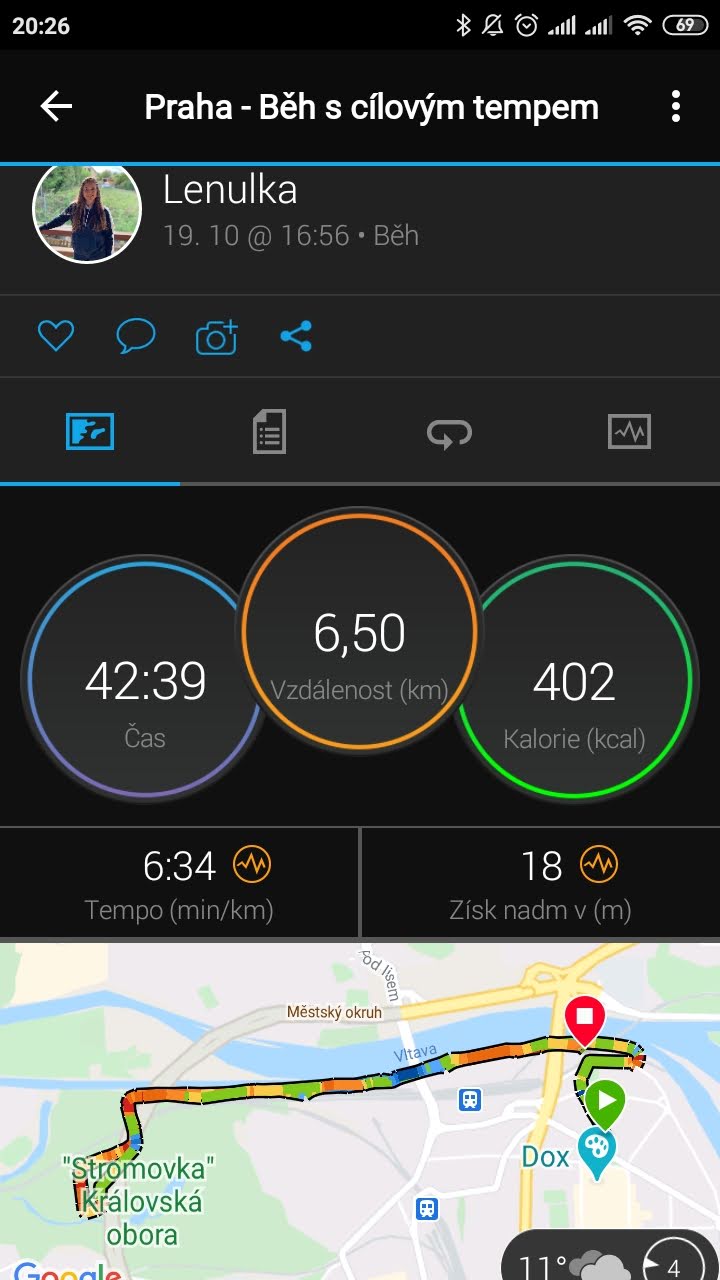Open the three-dot overflow menu
The image size is (720, 1280).
tap(676, 106)
